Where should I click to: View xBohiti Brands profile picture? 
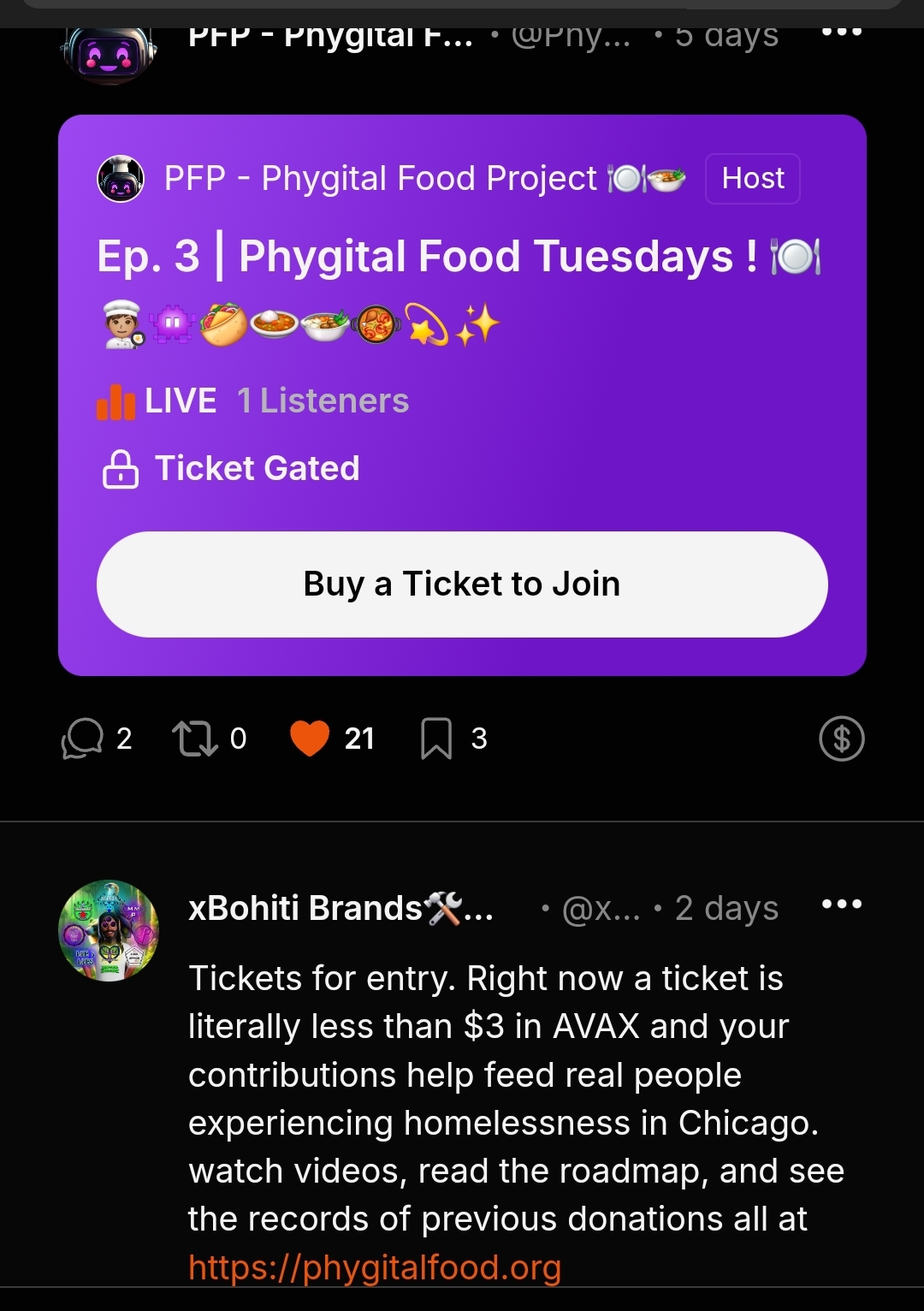[109, 930]
